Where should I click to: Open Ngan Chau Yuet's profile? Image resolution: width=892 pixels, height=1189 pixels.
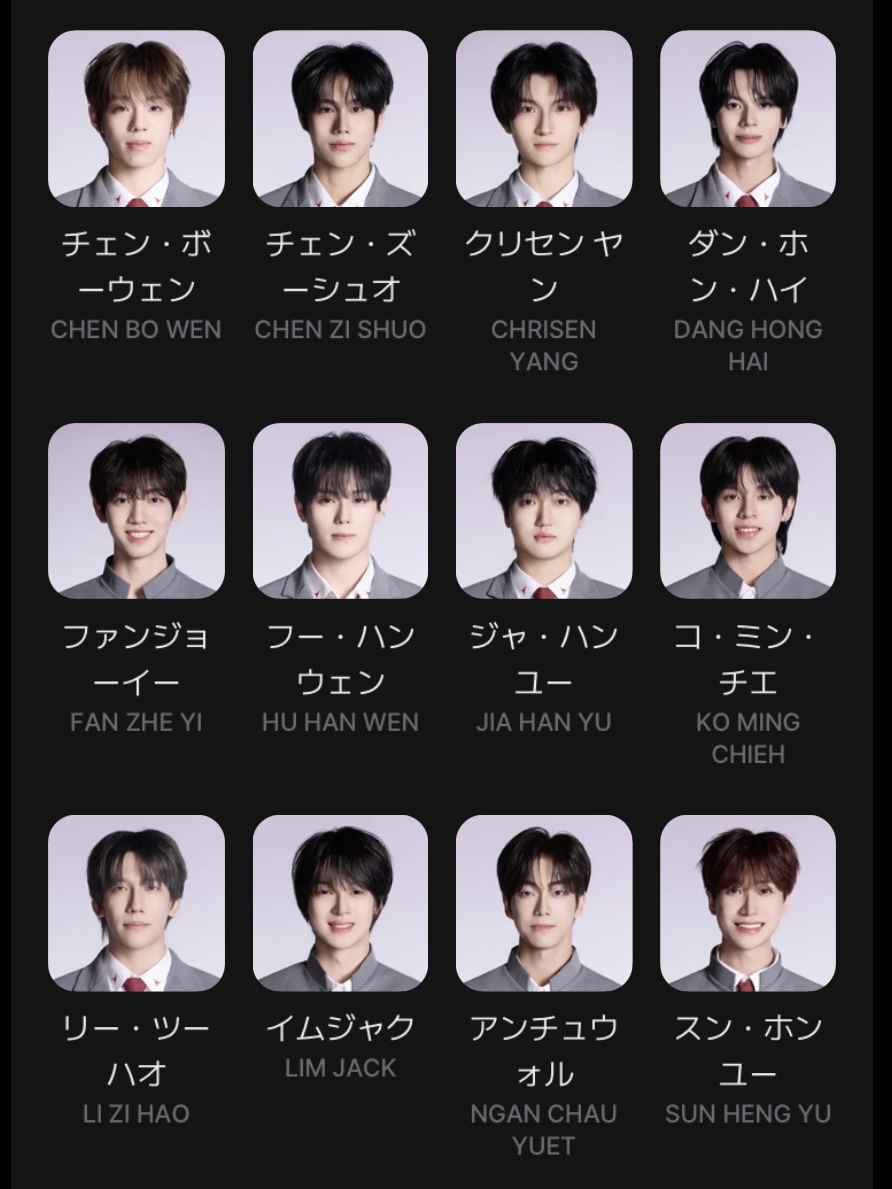tap(544, 903)
